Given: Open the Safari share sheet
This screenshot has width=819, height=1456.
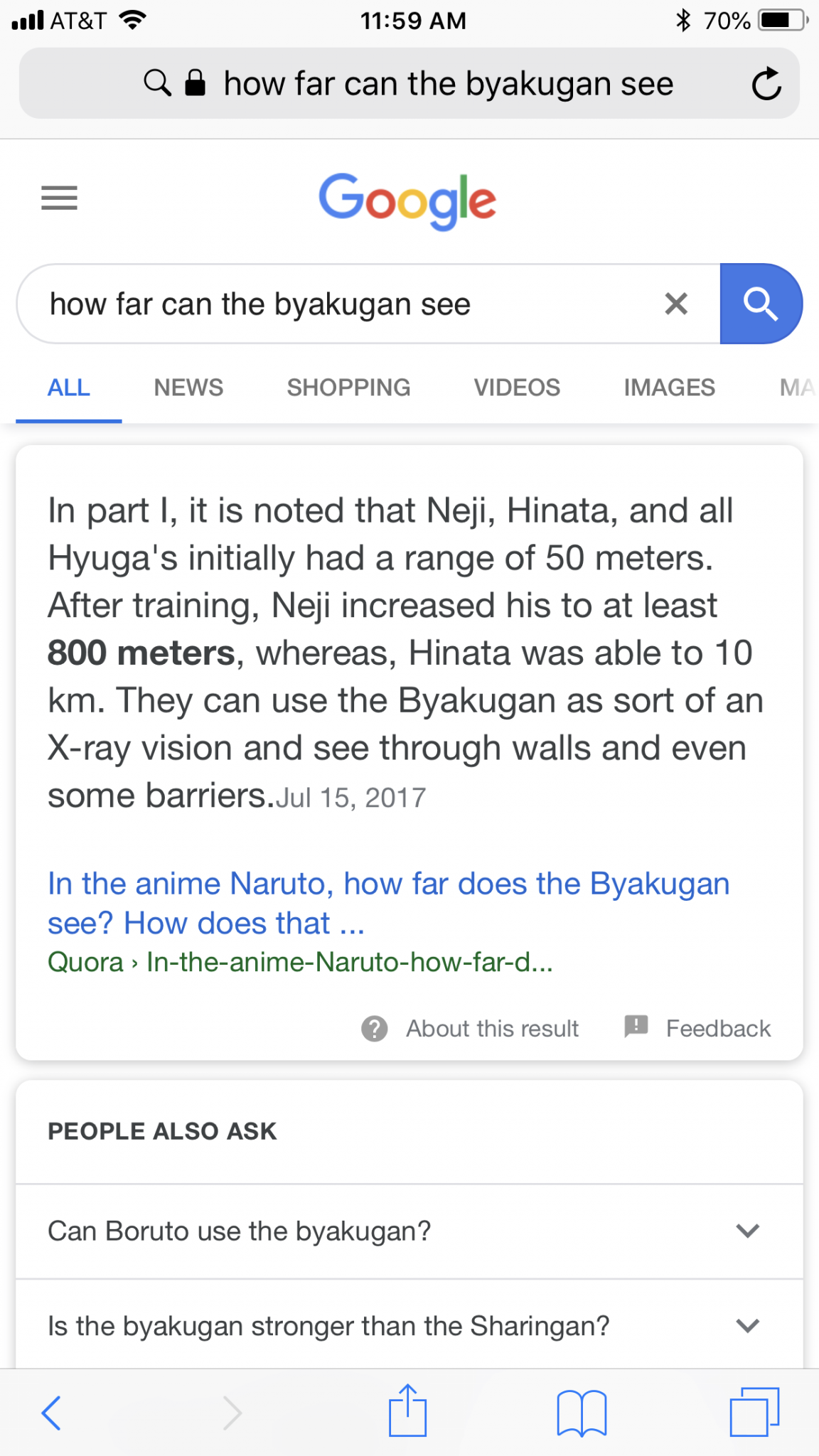Looking at the screenshot, I should pyautogui.click(x=407, y=1410).
